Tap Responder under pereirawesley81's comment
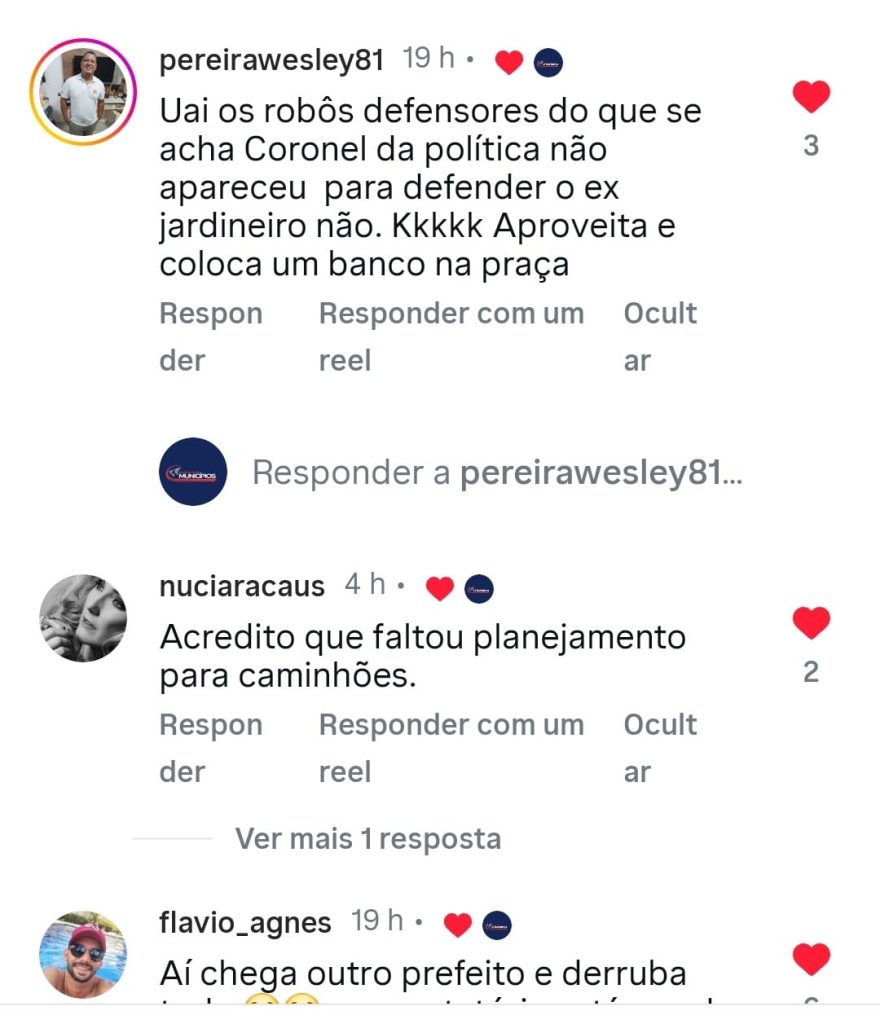The height and width of the screenshot is (1024, 880). click(210, 336)
